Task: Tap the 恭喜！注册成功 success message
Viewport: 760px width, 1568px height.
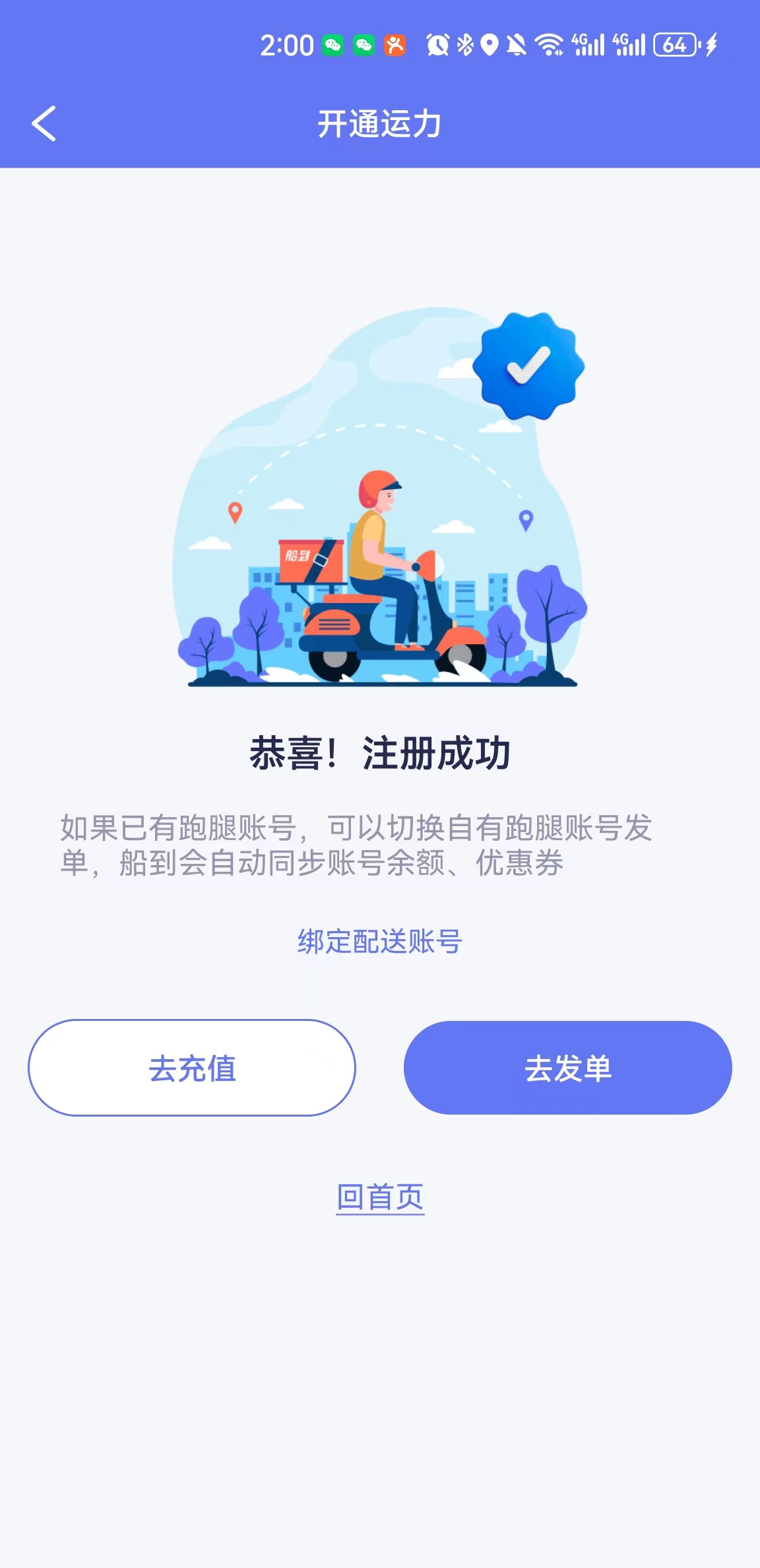Action: click(x=380, y=752)
